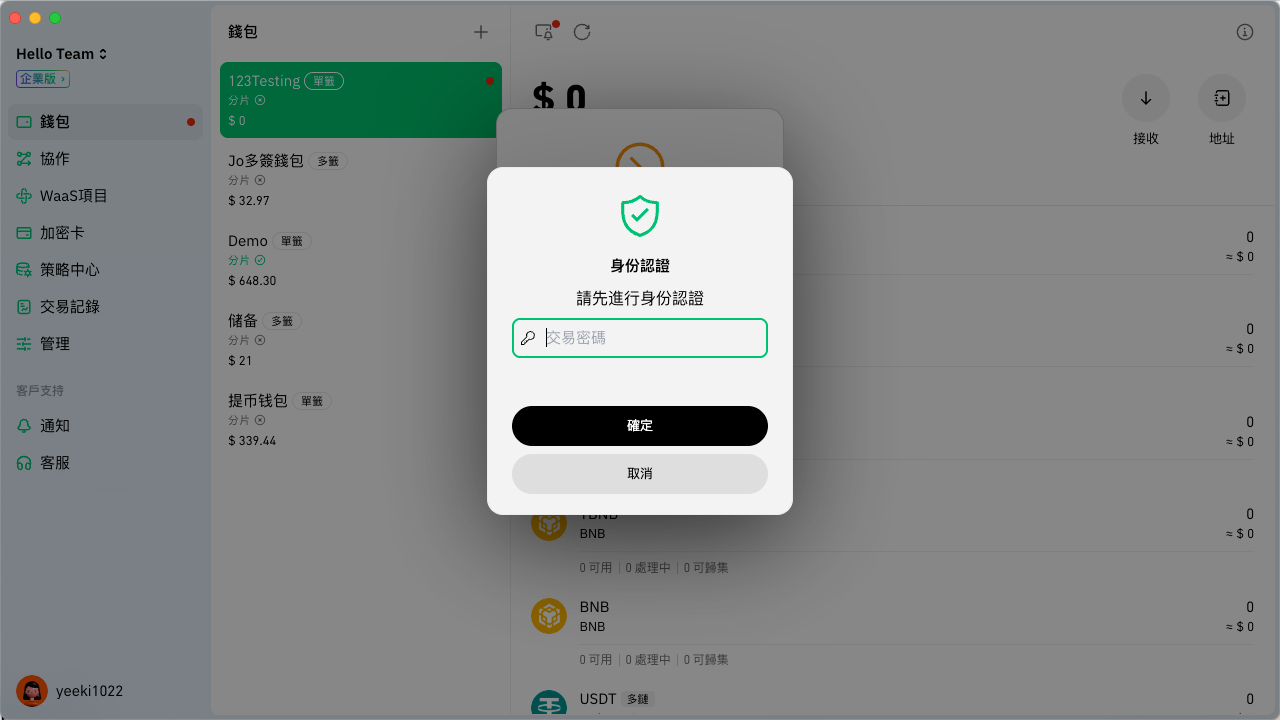This screenshot has width=1280, height=720.
Task: Add a new wallet with plus icon
Action: click(481, 32)
